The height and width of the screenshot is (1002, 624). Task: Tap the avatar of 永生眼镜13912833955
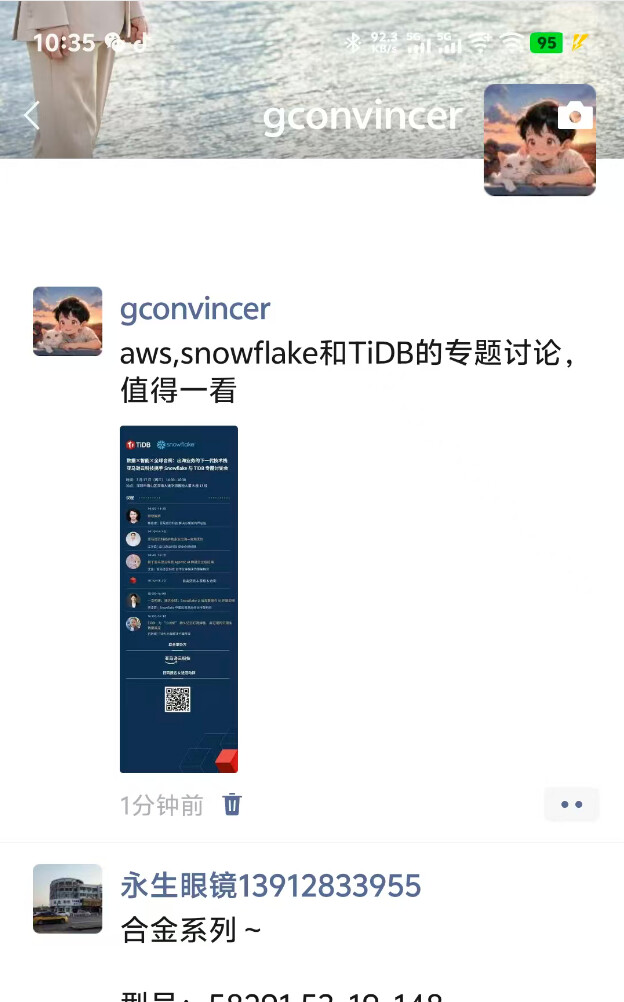67,898
